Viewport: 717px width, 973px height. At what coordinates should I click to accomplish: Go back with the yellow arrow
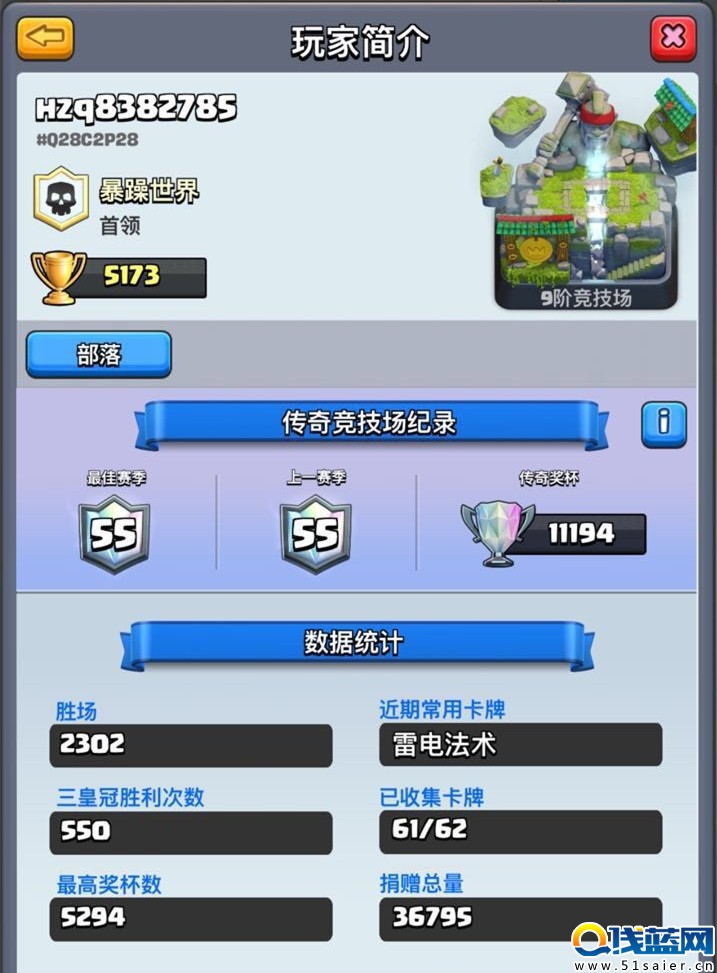click(x=45, y=38)
